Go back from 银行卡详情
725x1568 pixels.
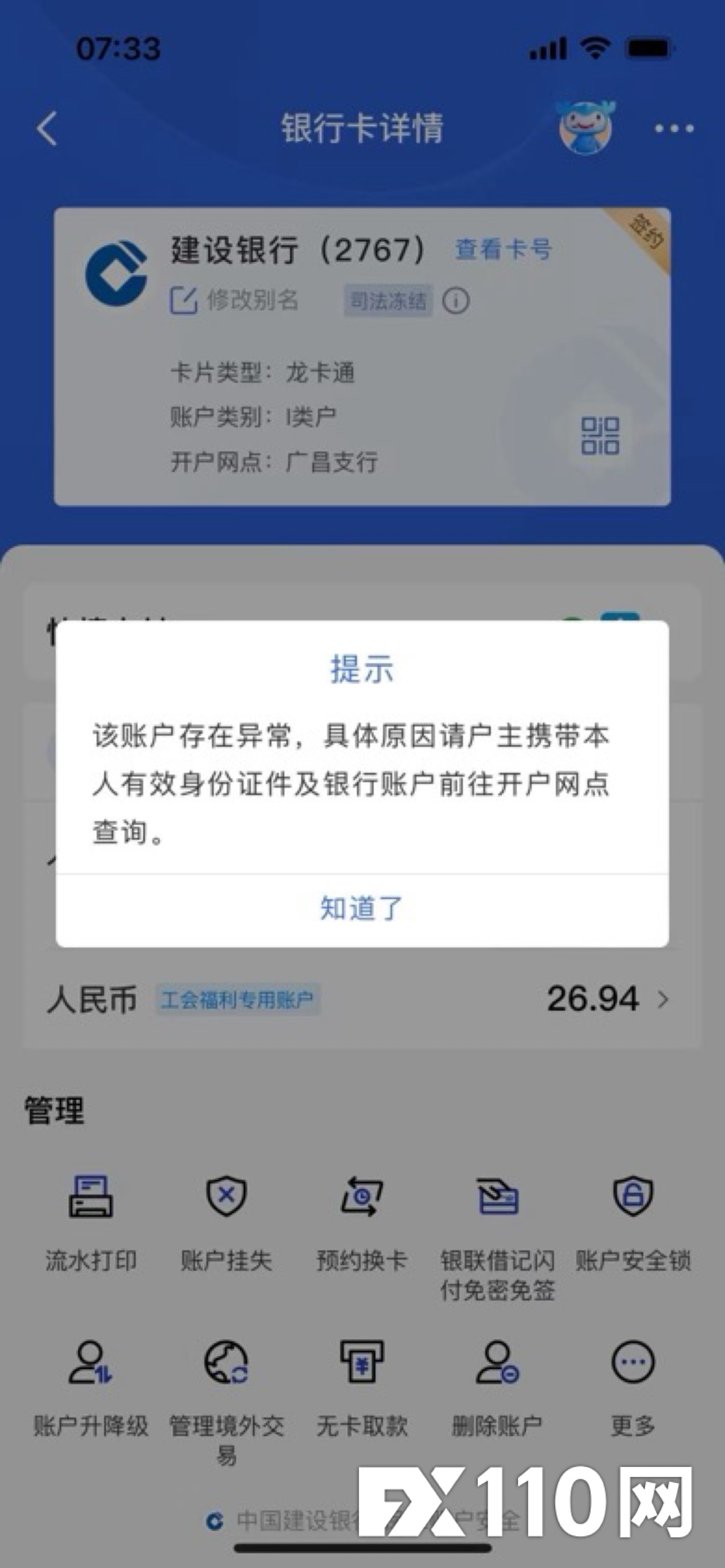[48, 129]
